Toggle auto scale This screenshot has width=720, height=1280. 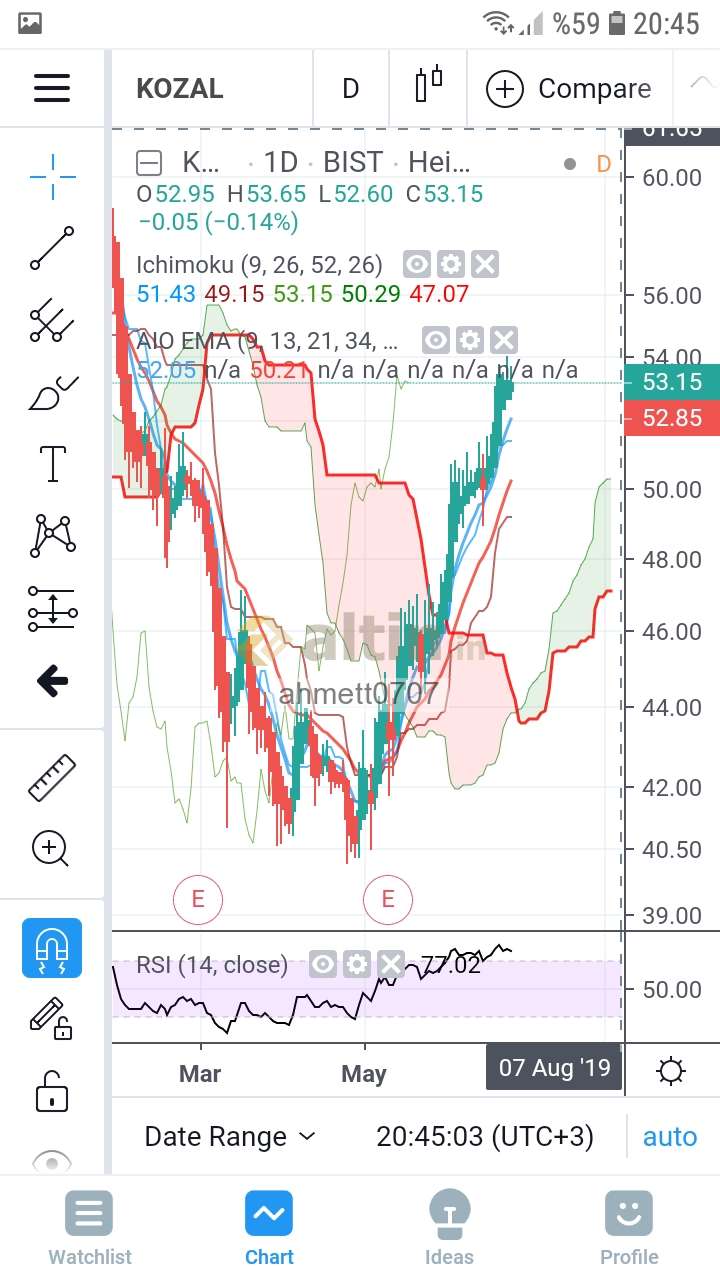(670, 1136)
